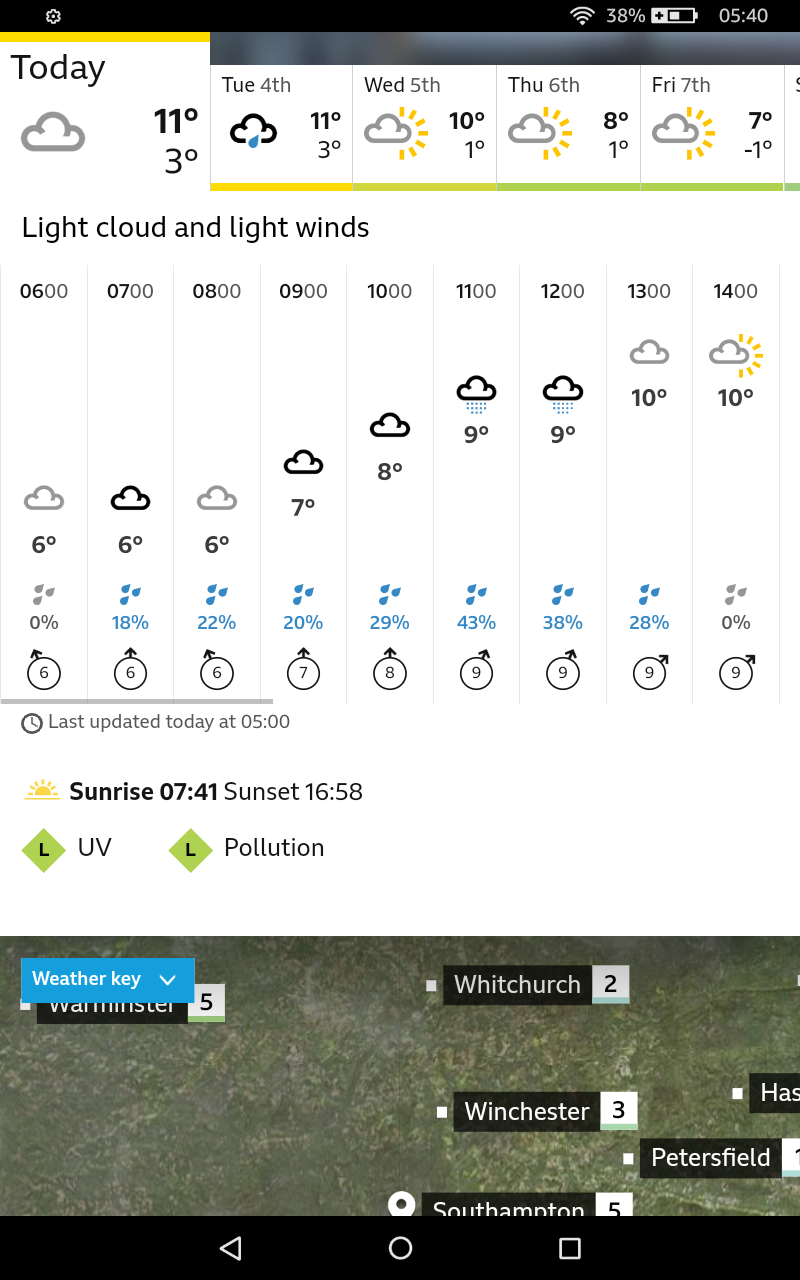Open the 0900 hourly forecast details

[303, 480]
